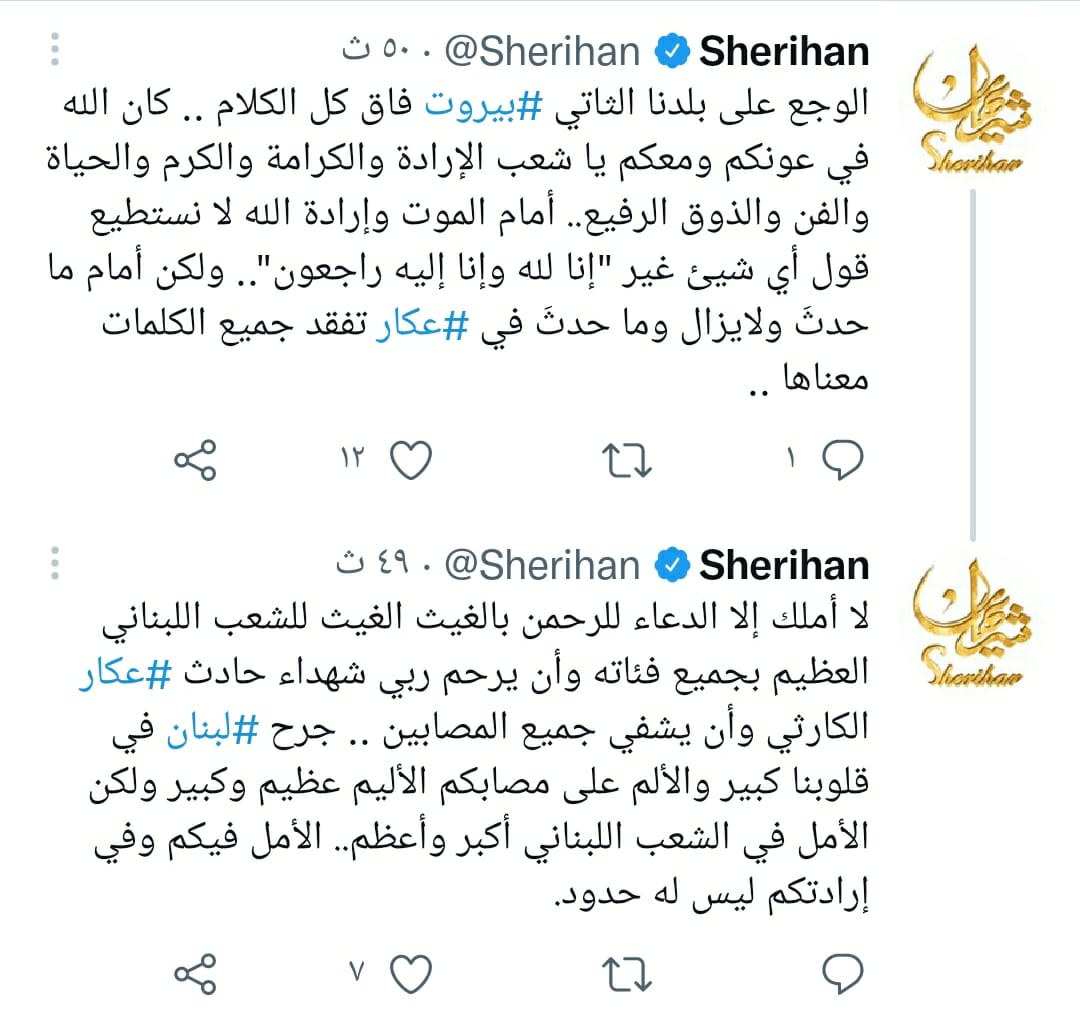Share the second tweet about Lebanon
Viewport: 1080px width, 1027px height.
pyautogui.click(x=194, y=972)
